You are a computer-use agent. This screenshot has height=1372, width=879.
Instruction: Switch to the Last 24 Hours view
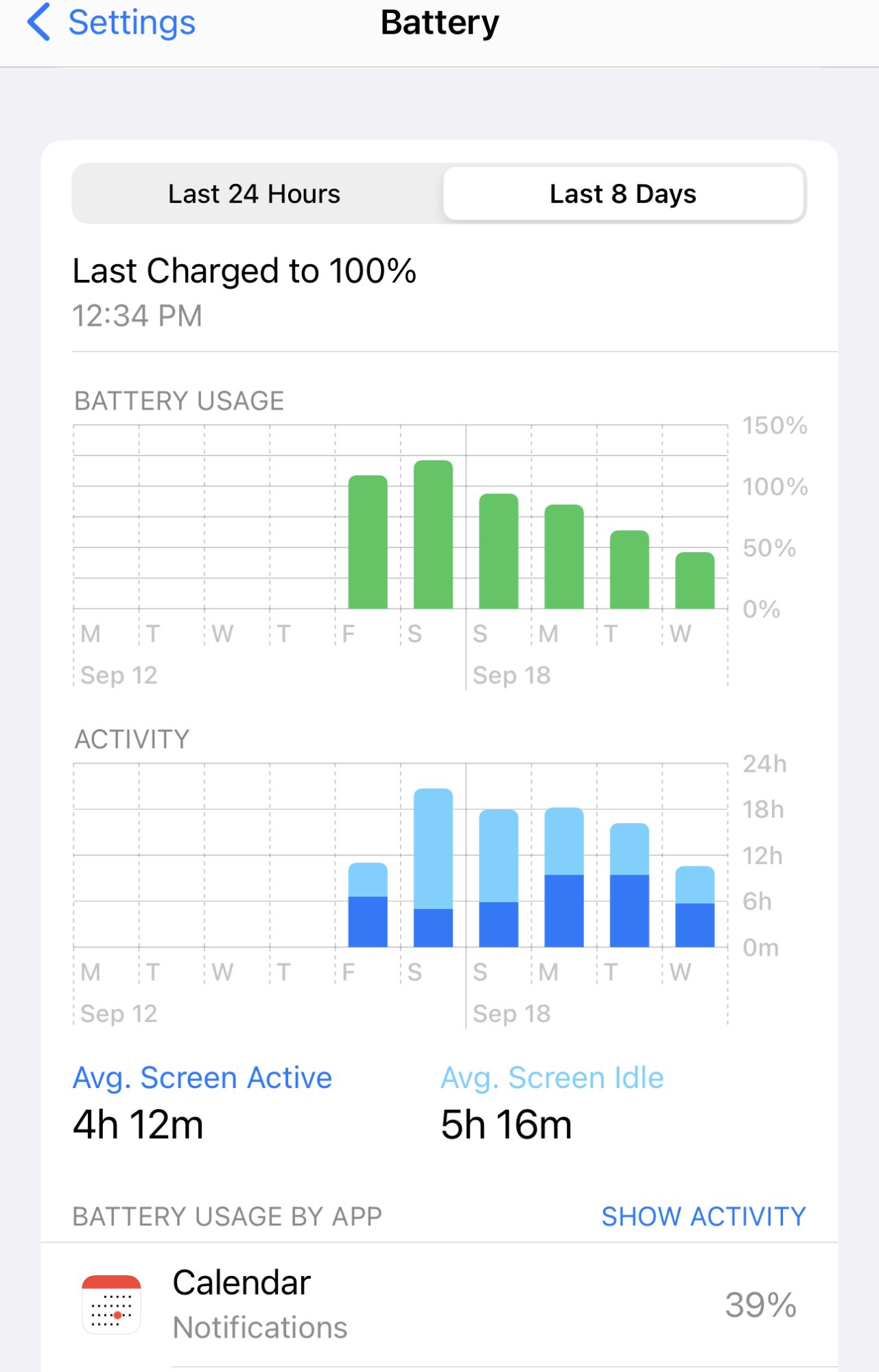point(255,194)
